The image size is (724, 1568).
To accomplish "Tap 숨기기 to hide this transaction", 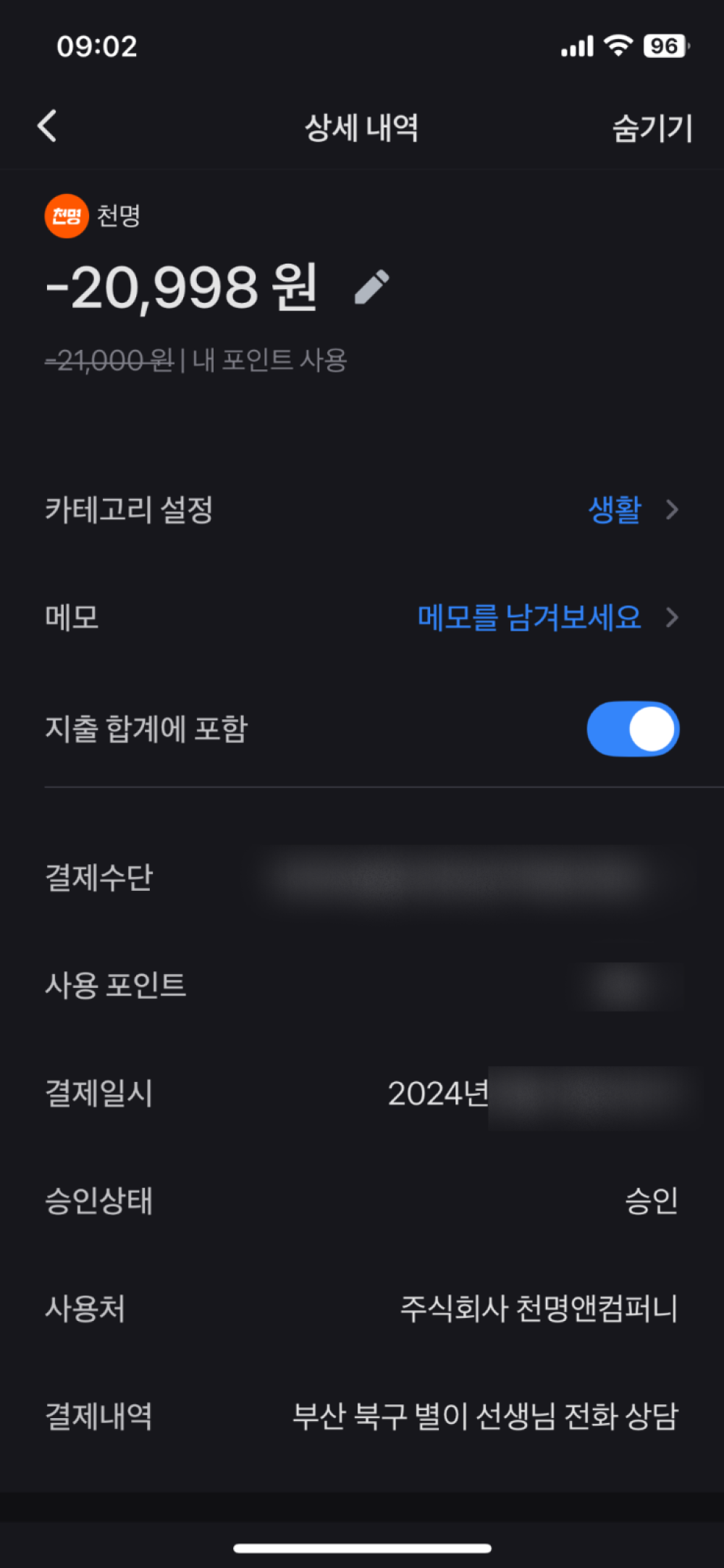I will [x=652, y=128].
